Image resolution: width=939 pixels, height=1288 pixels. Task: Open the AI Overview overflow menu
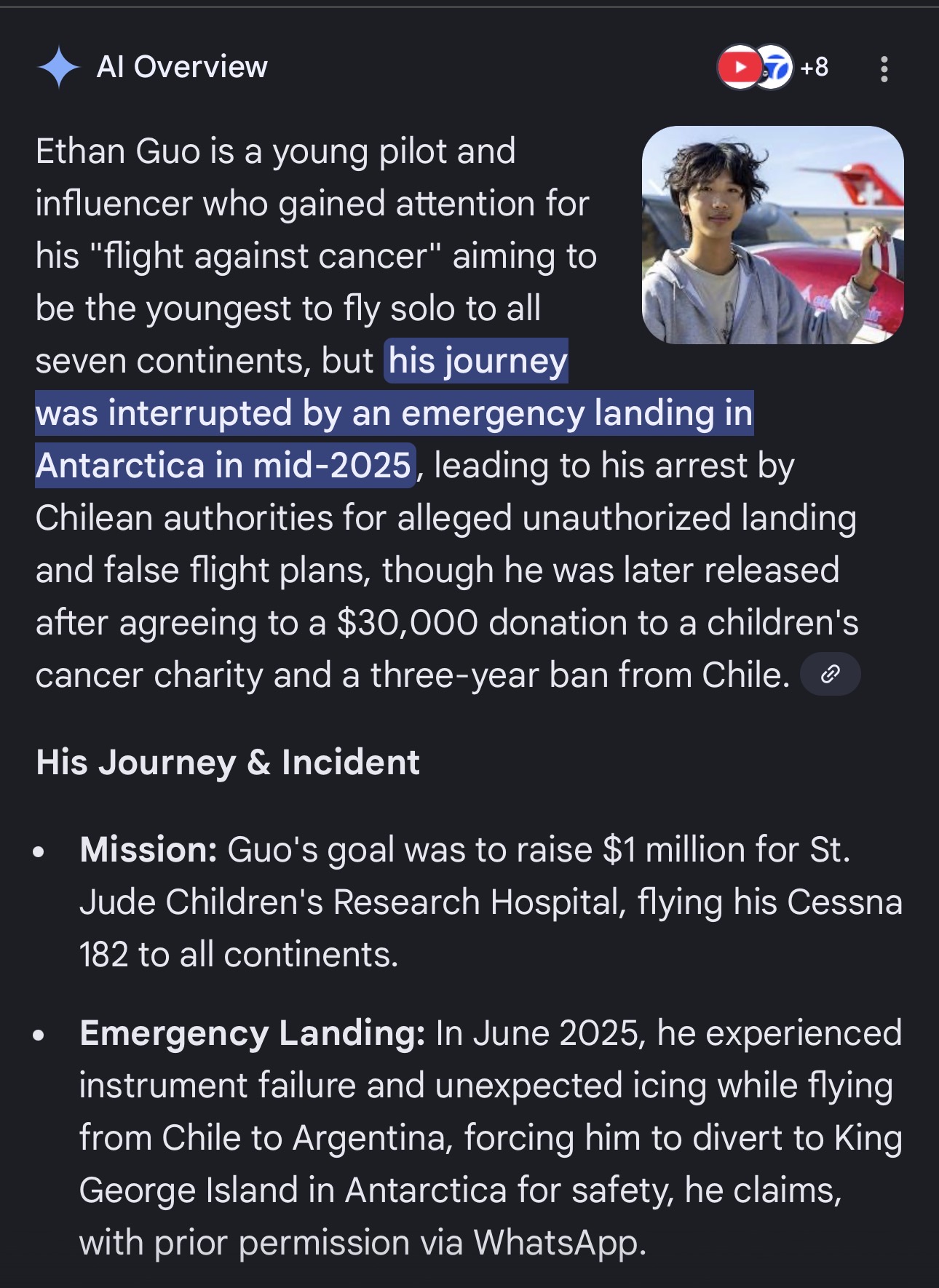884,69
